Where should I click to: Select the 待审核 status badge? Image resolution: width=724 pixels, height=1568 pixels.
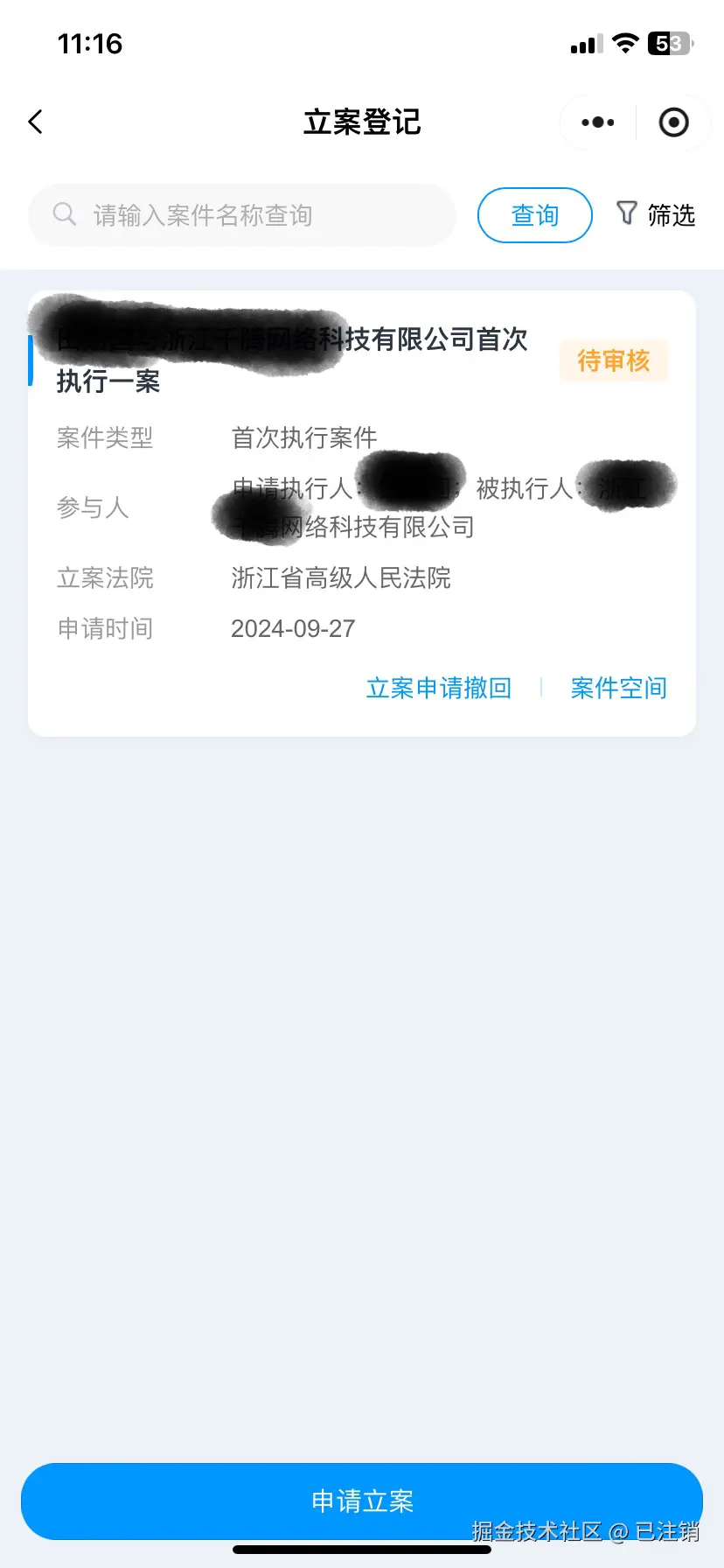click(613, 360)
